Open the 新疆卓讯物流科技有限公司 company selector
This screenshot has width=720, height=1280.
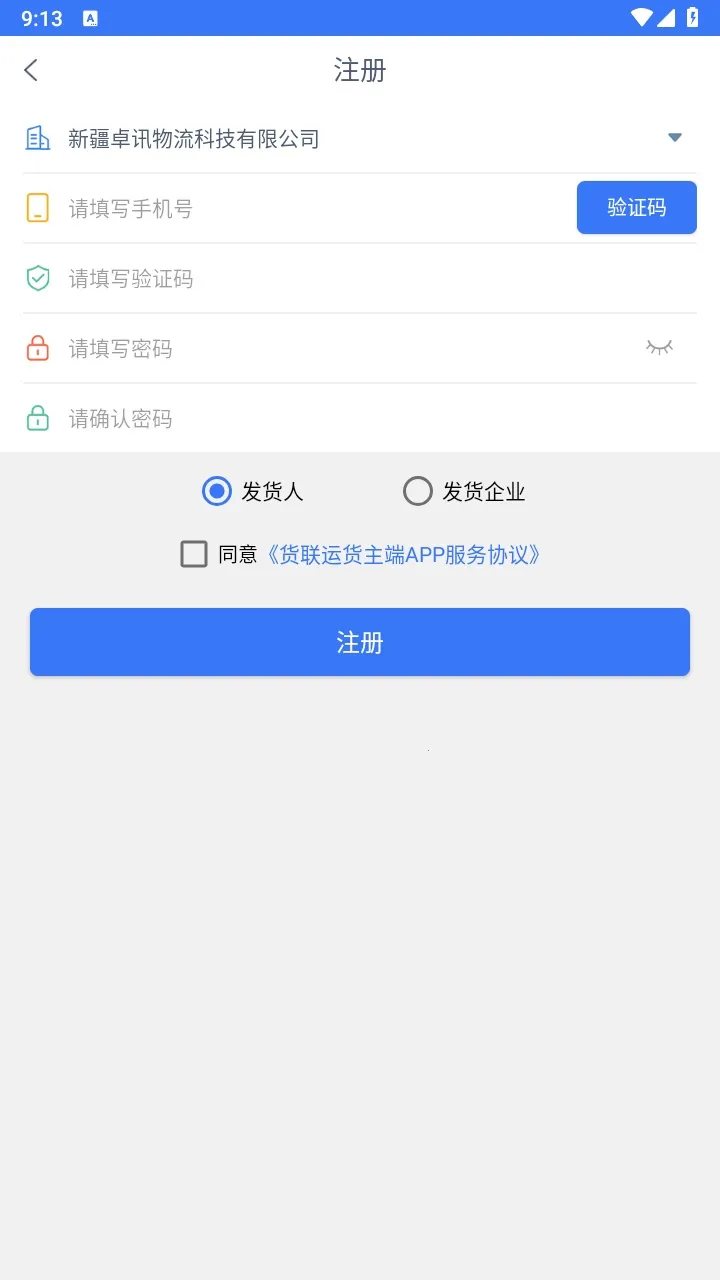(x=193, y=138)
